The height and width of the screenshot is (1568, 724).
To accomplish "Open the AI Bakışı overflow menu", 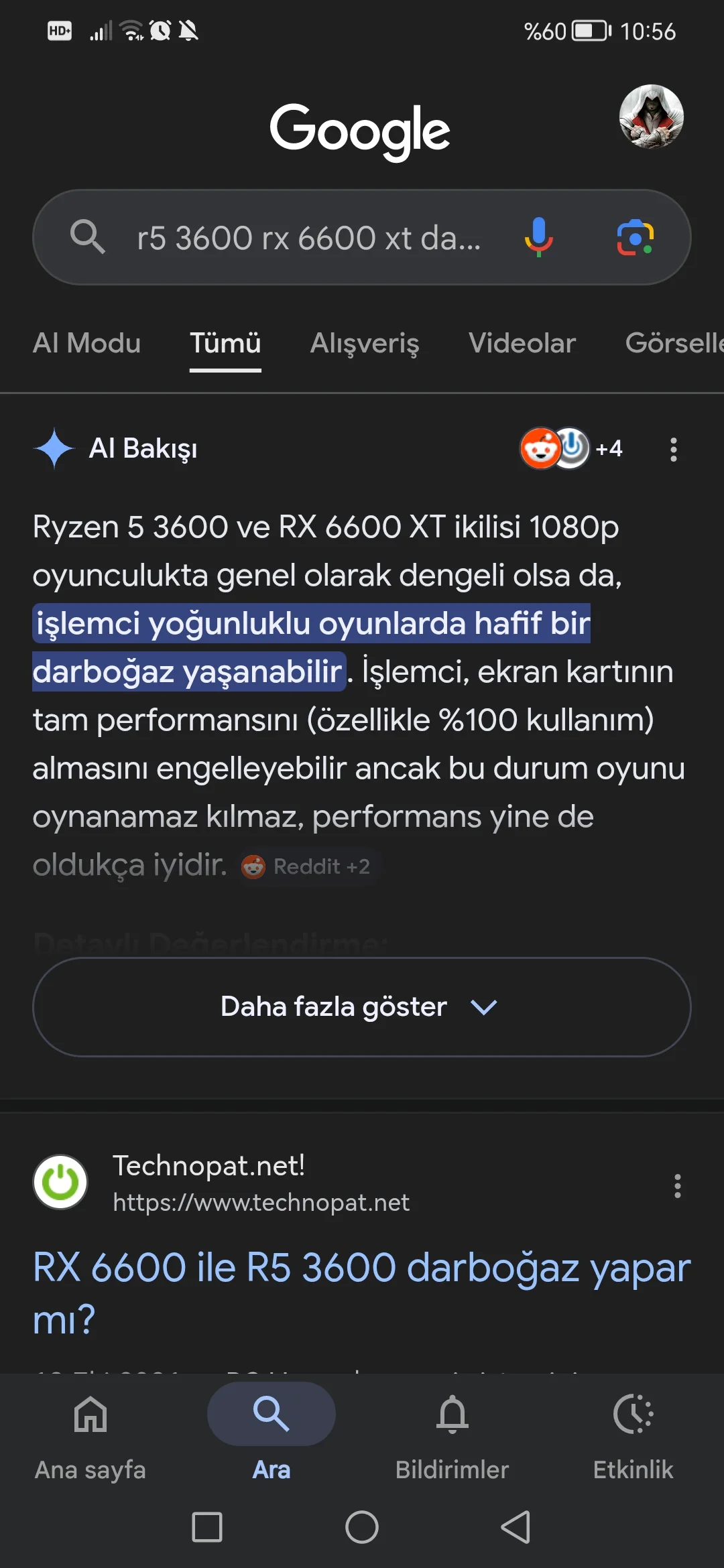I will click(673, 449).
